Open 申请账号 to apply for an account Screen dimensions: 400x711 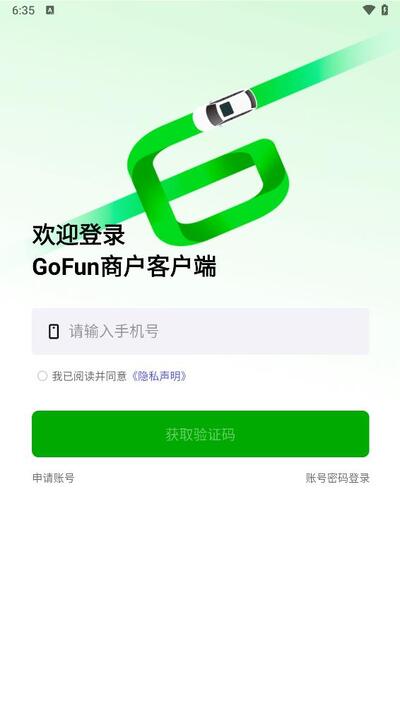[53, 478]
